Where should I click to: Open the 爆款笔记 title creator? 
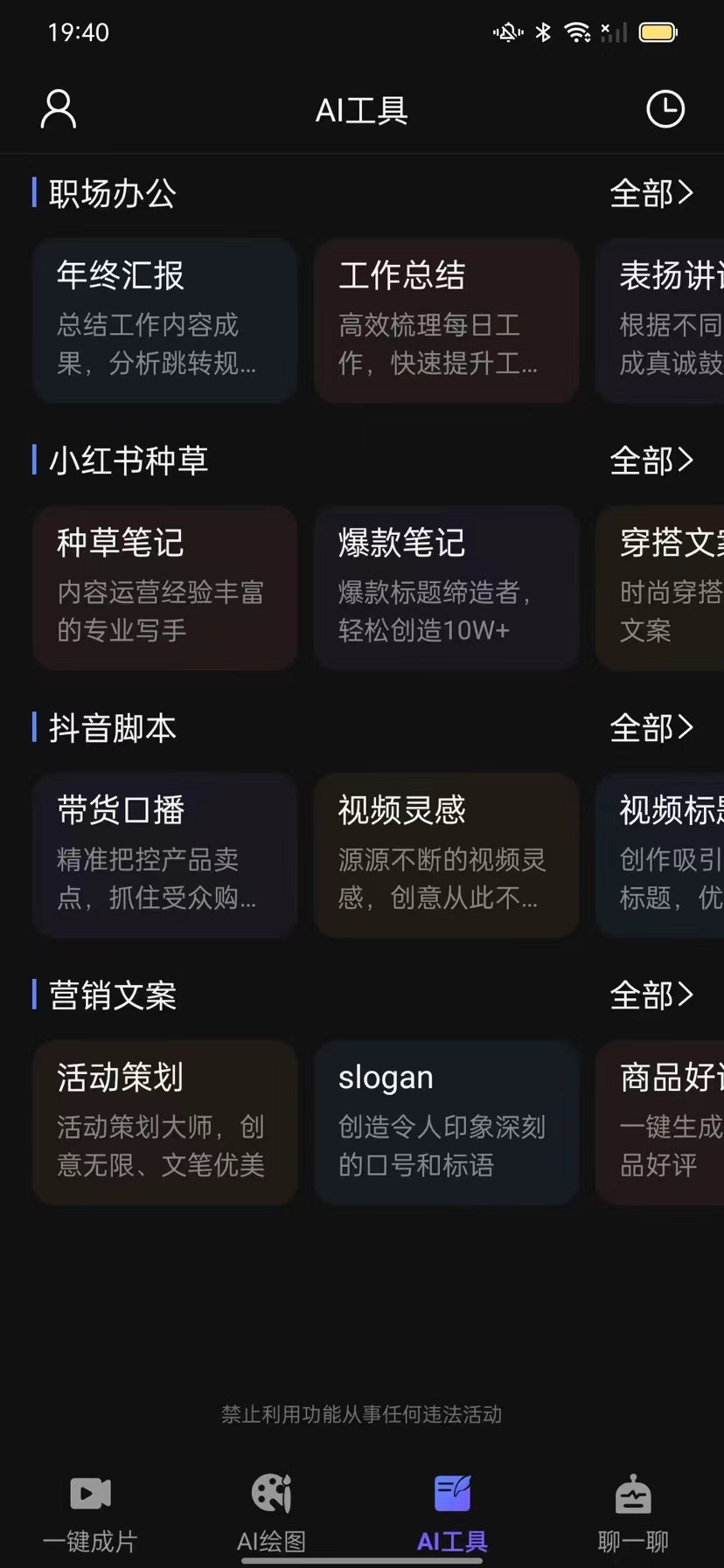446,587
